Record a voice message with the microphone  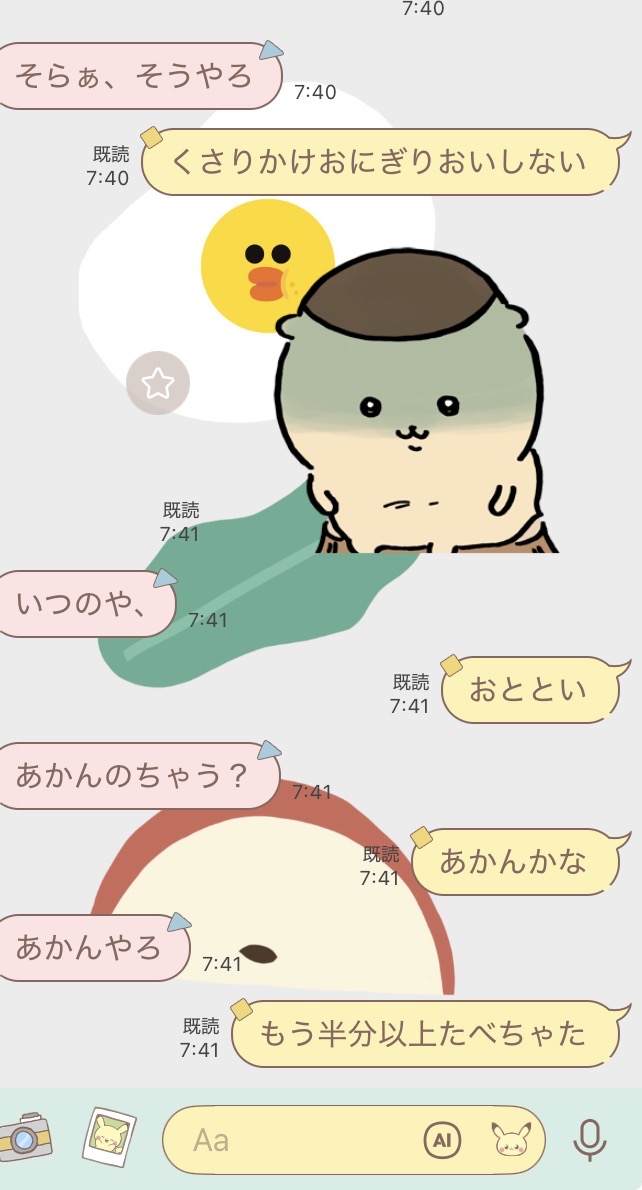coord(590,1139)
